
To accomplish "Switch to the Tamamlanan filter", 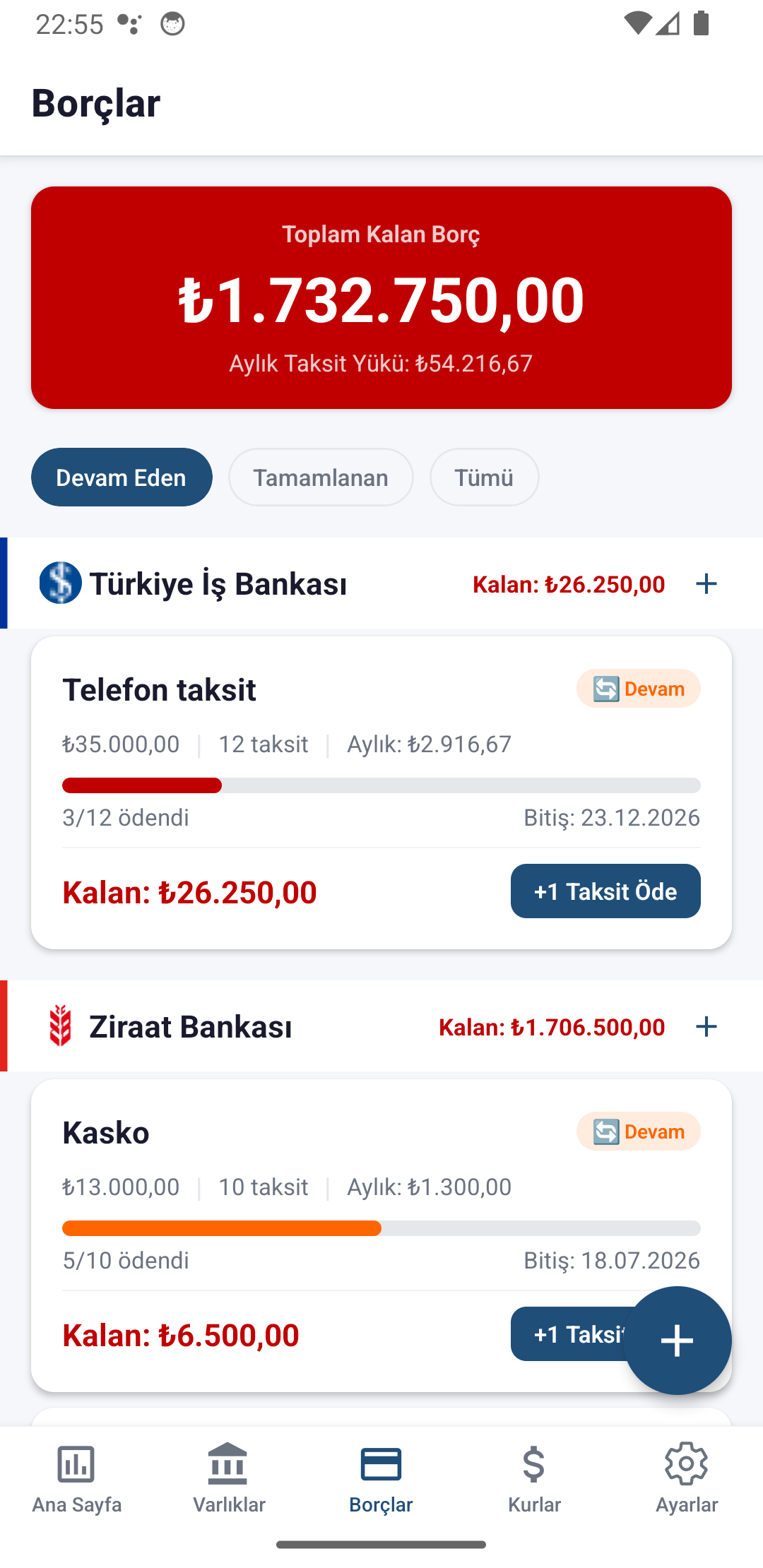I will click(x=321, y=477).
